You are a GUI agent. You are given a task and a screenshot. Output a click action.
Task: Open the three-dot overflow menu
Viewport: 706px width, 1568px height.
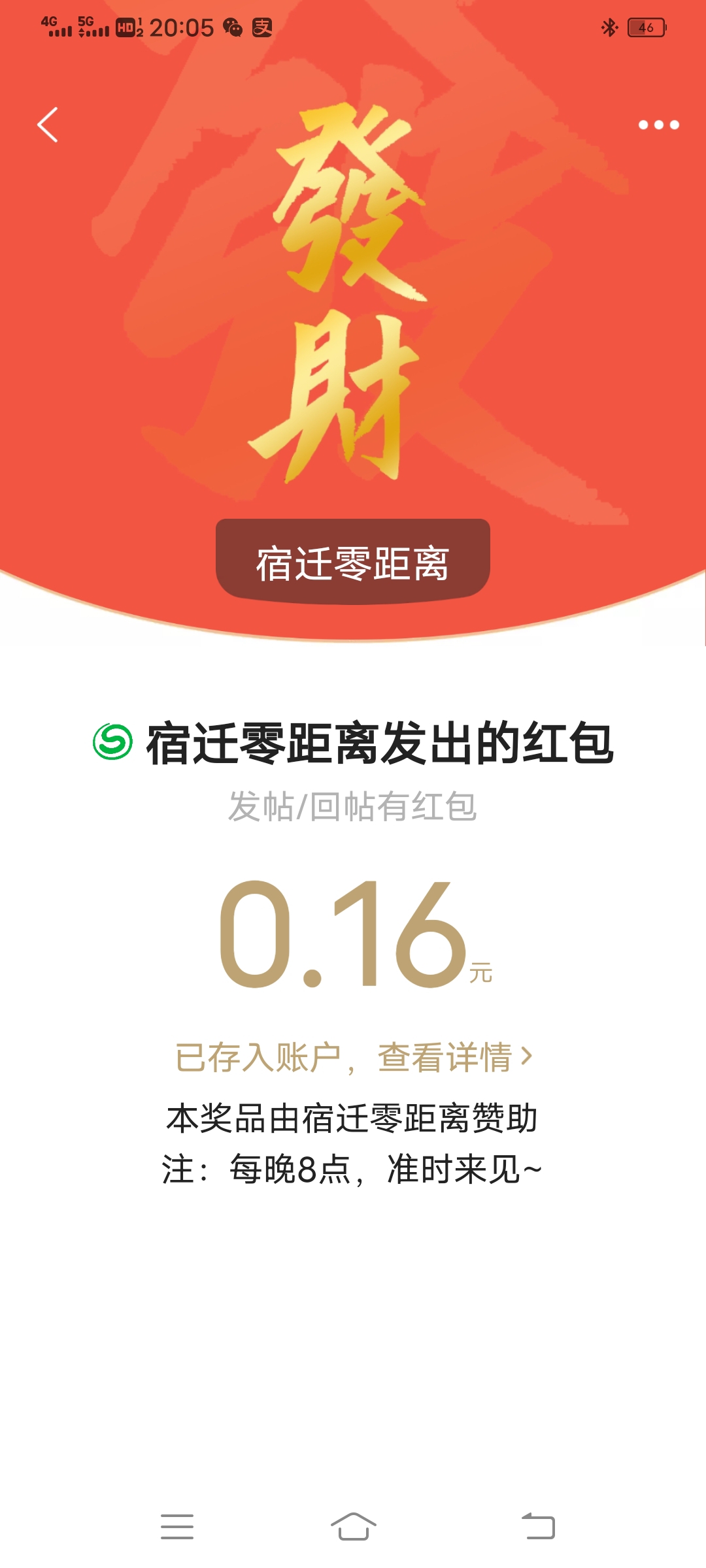658,125
